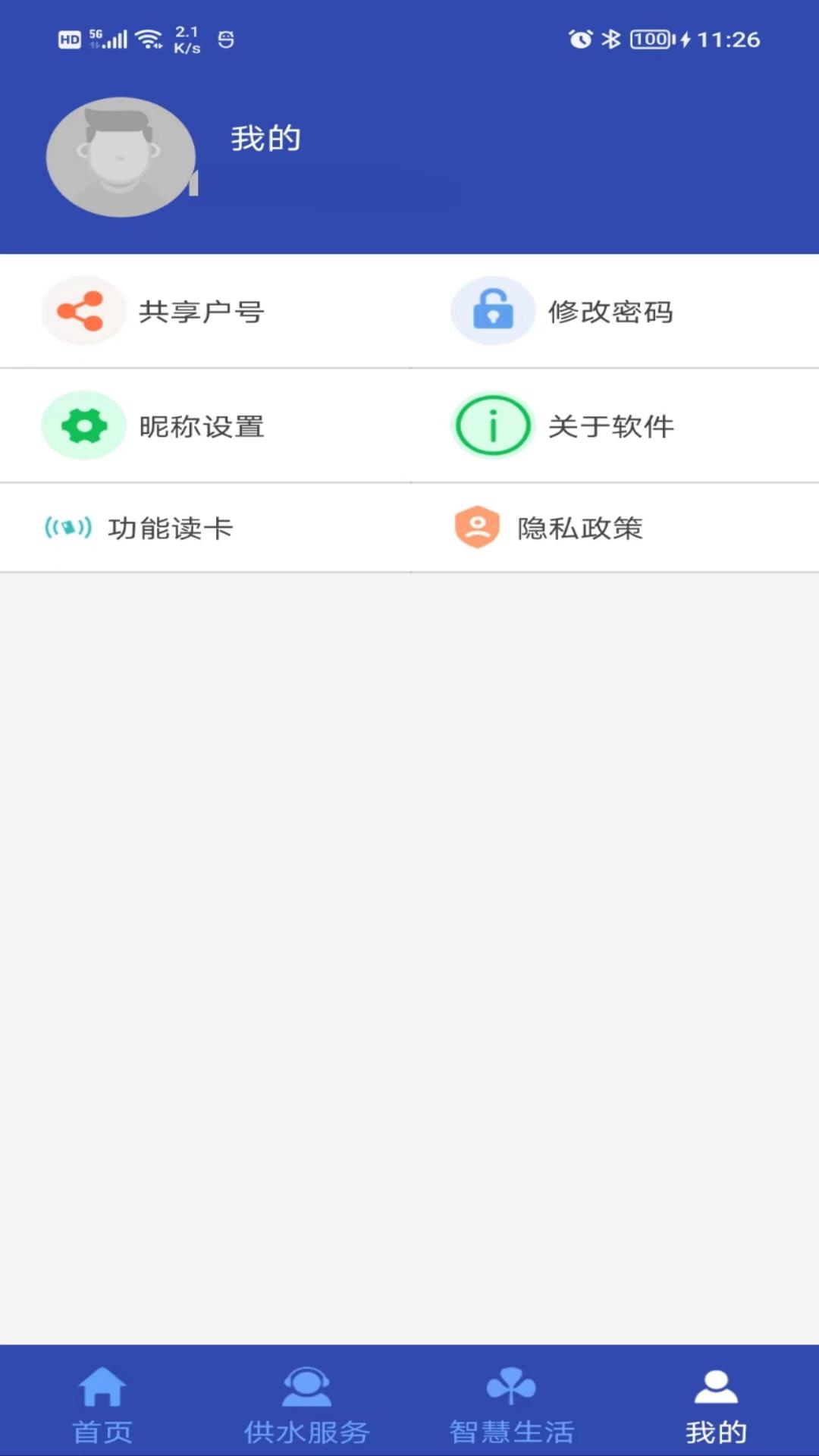Open the 隐私政策 page
The width and height of the screenshot is (819, 1456).
(580, 528)
